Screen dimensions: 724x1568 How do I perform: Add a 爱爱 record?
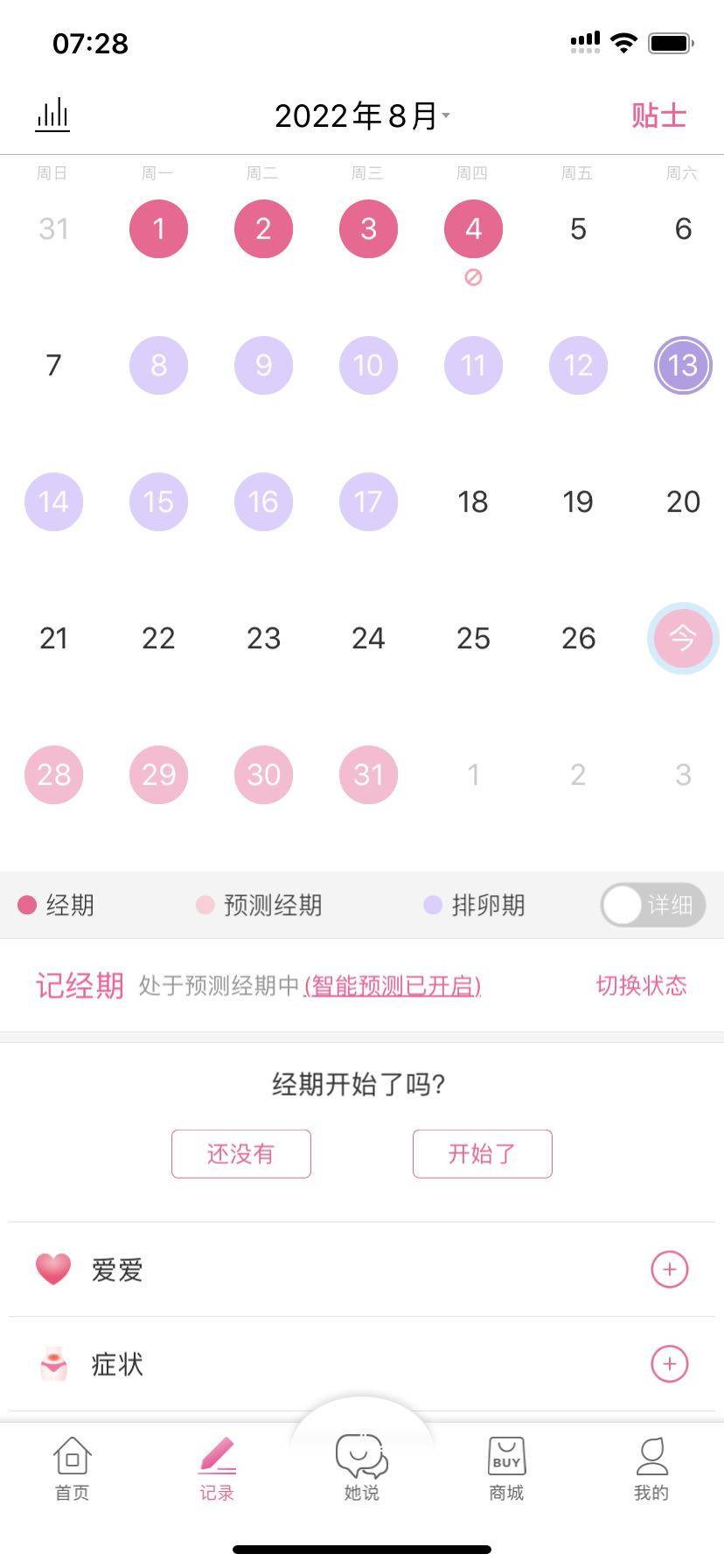pos(669,1269)
